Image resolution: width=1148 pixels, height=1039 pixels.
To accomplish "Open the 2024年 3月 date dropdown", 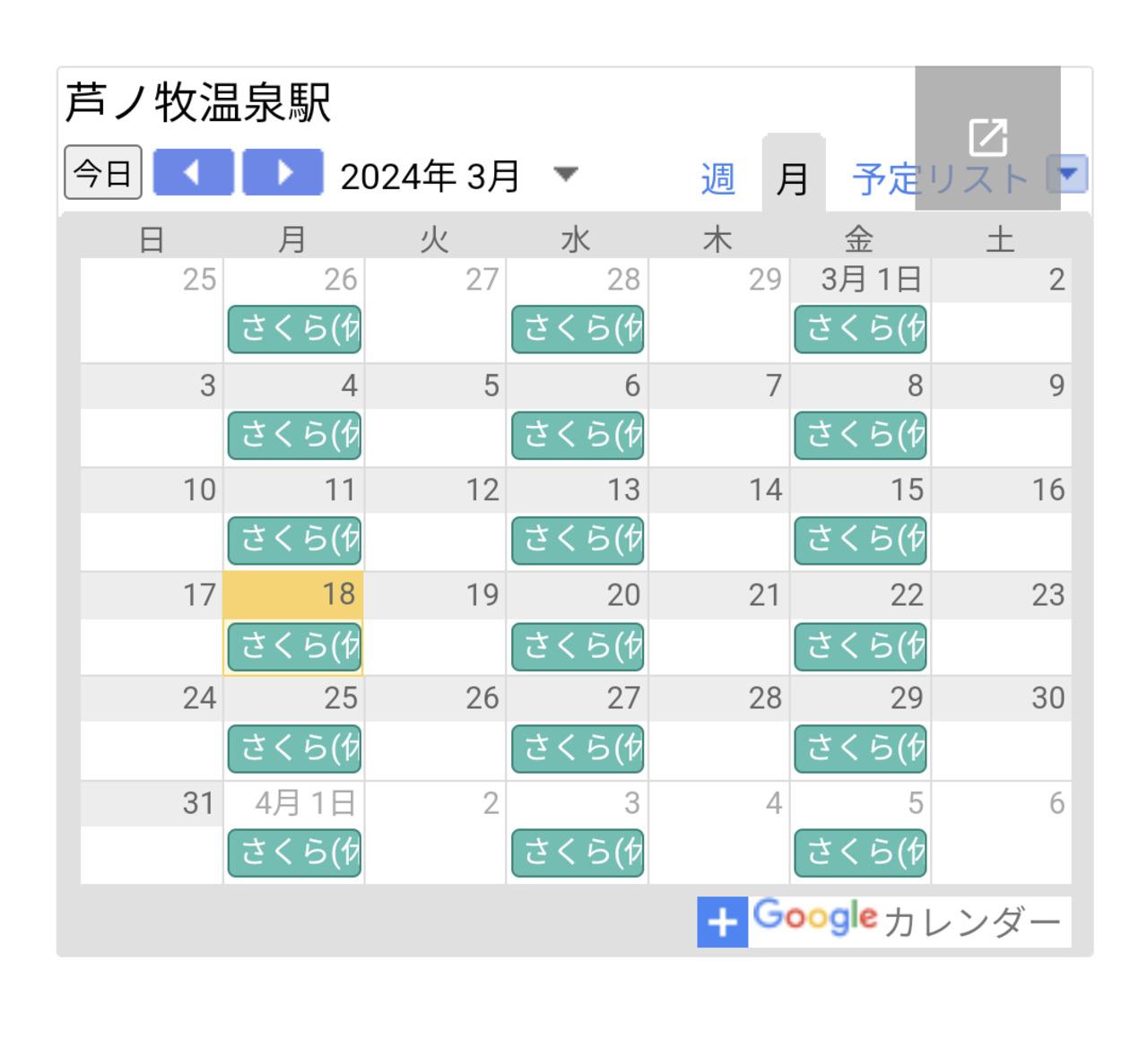I will point(565,173).
